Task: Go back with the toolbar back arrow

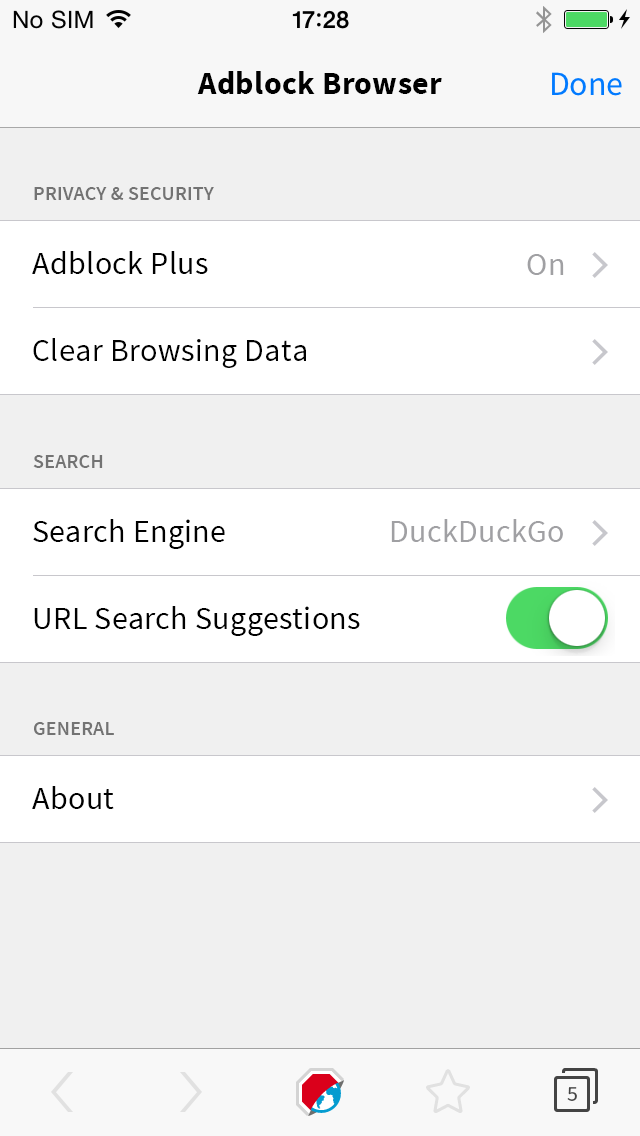Action: pyautogui.click(x=62, y=1091)
